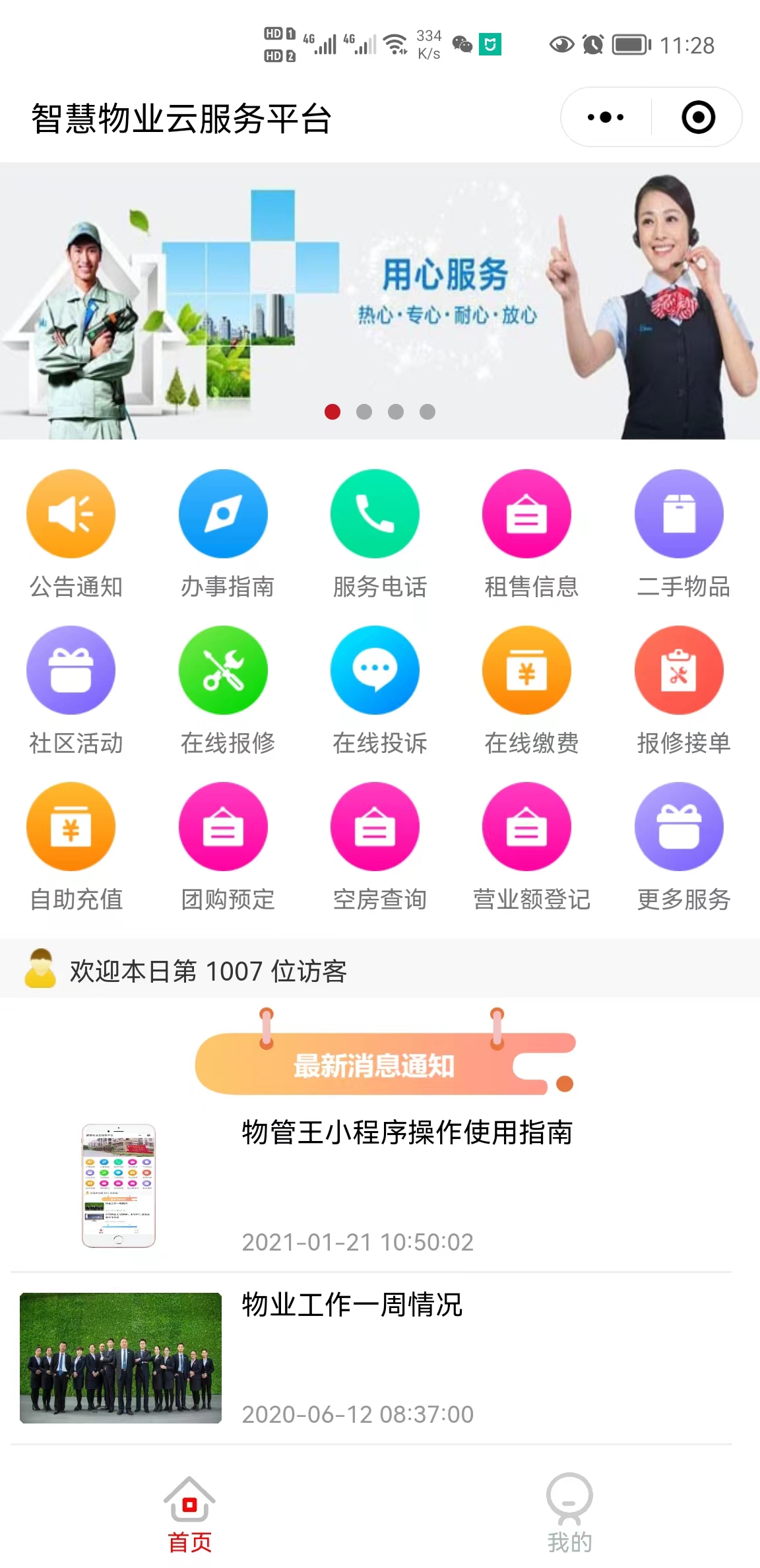Open the 更多服务 more services icon
The height and width of the screenshot is (1568, 760).
678,826
